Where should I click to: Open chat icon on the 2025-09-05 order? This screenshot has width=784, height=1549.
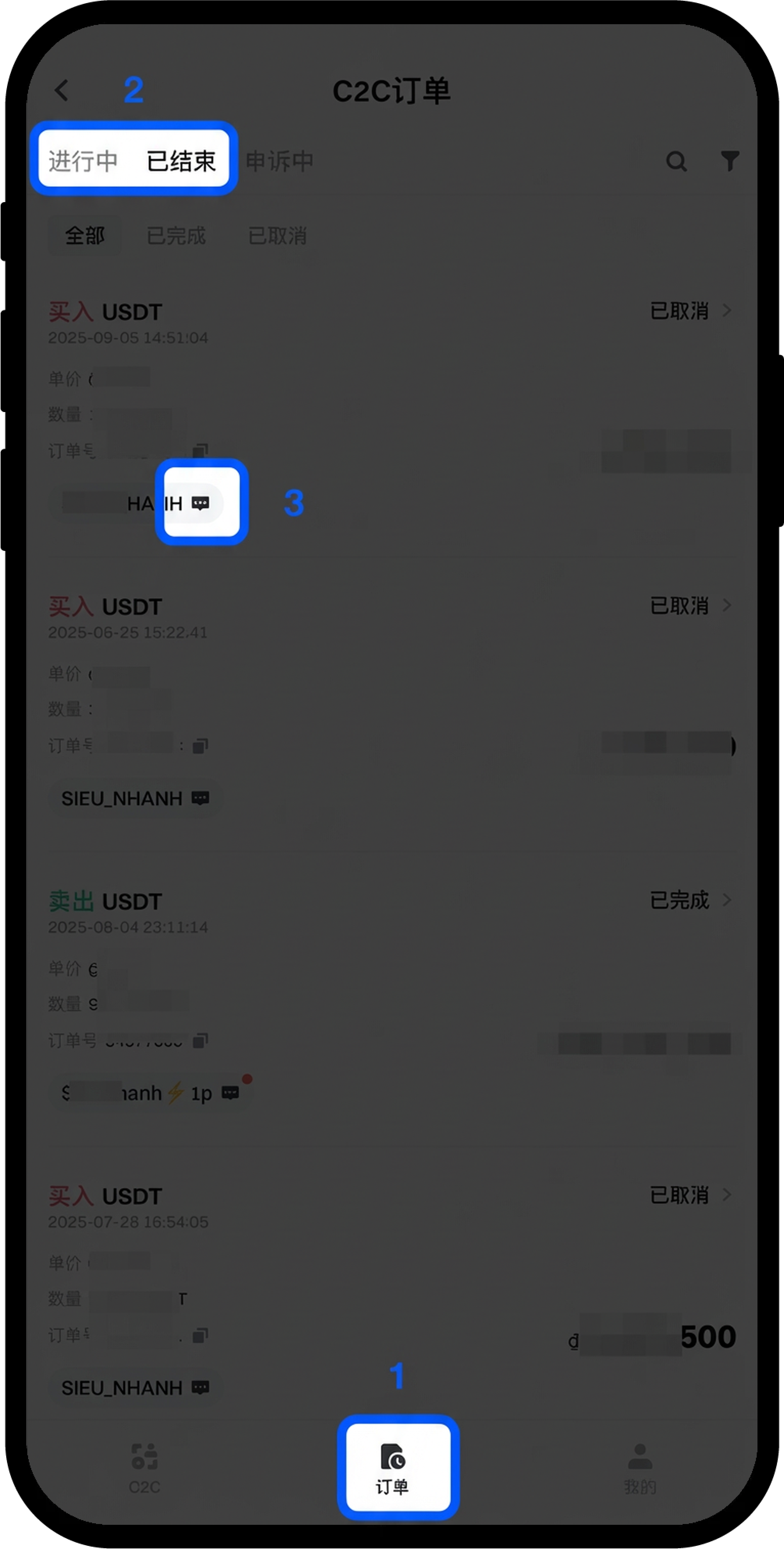coord(200,503)
